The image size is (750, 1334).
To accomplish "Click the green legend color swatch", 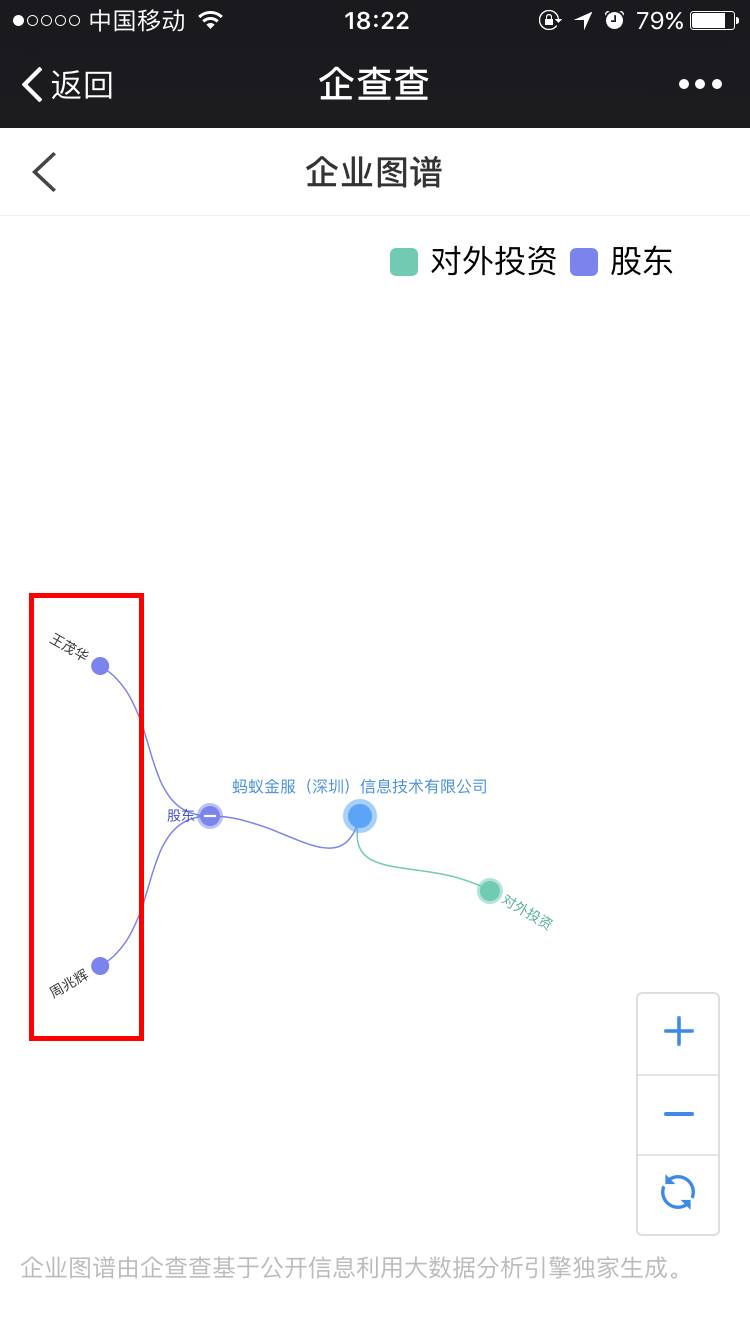I will (403, 262).
